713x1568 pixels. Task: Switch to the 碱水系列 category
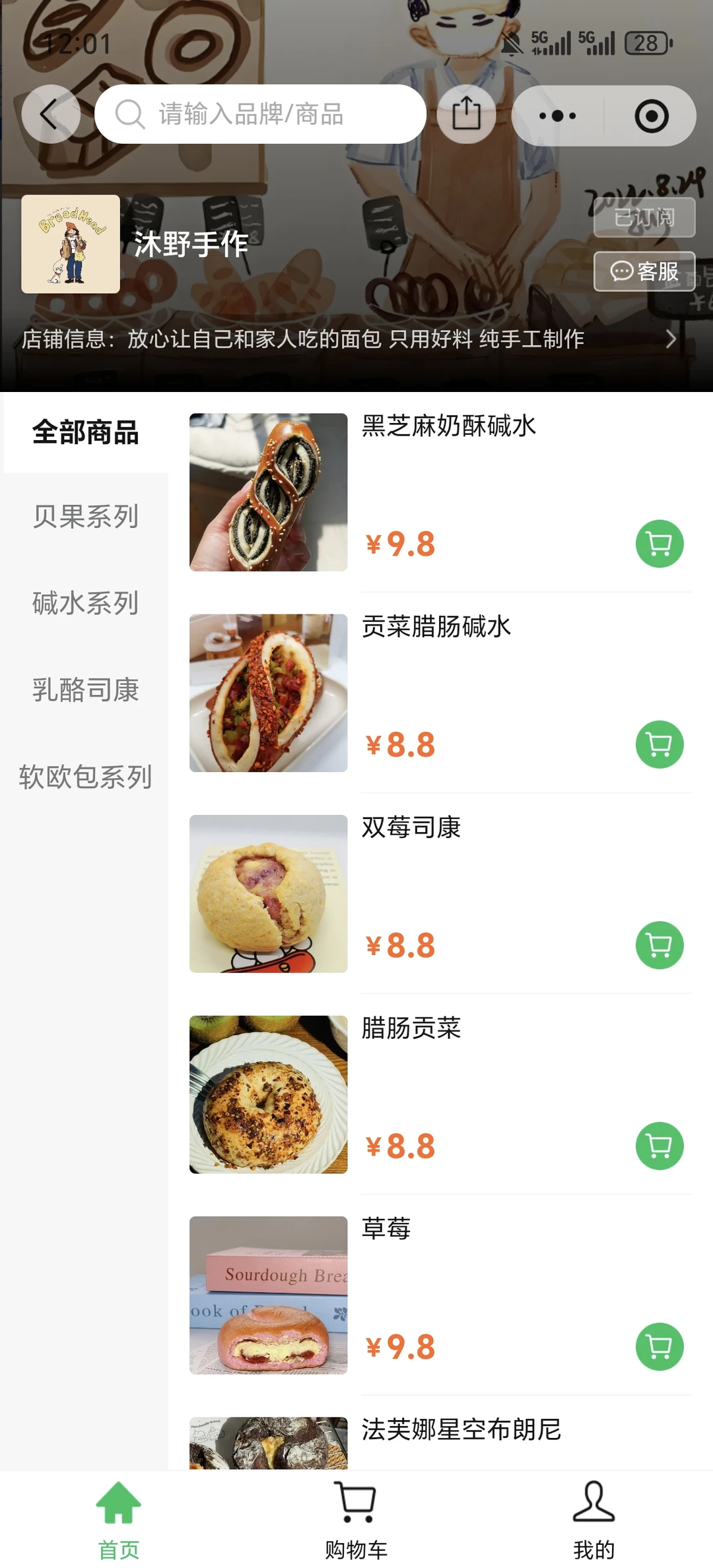click(85, 603)
